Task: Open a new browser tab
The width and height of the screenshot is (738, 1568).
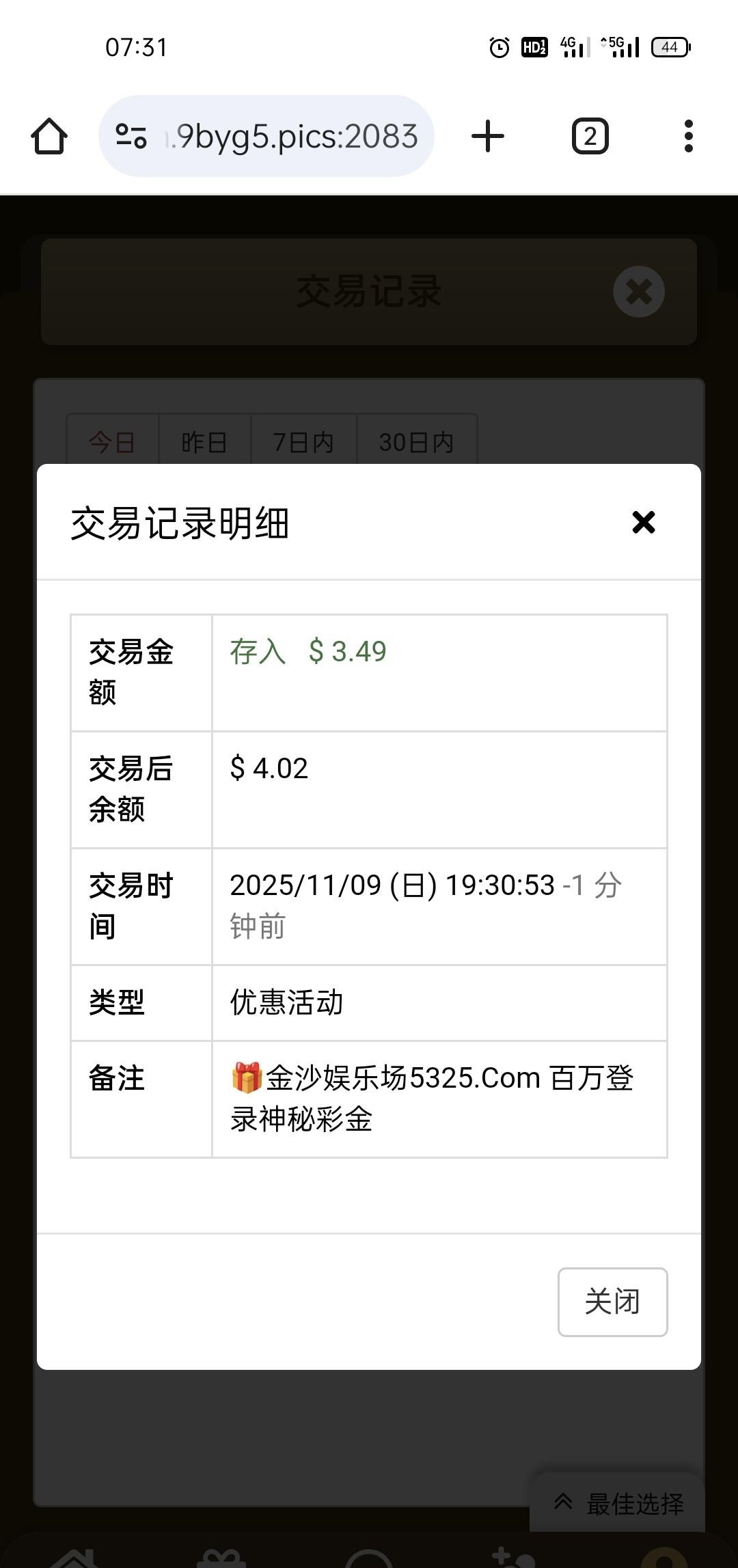Action: [x=488, y=136]
